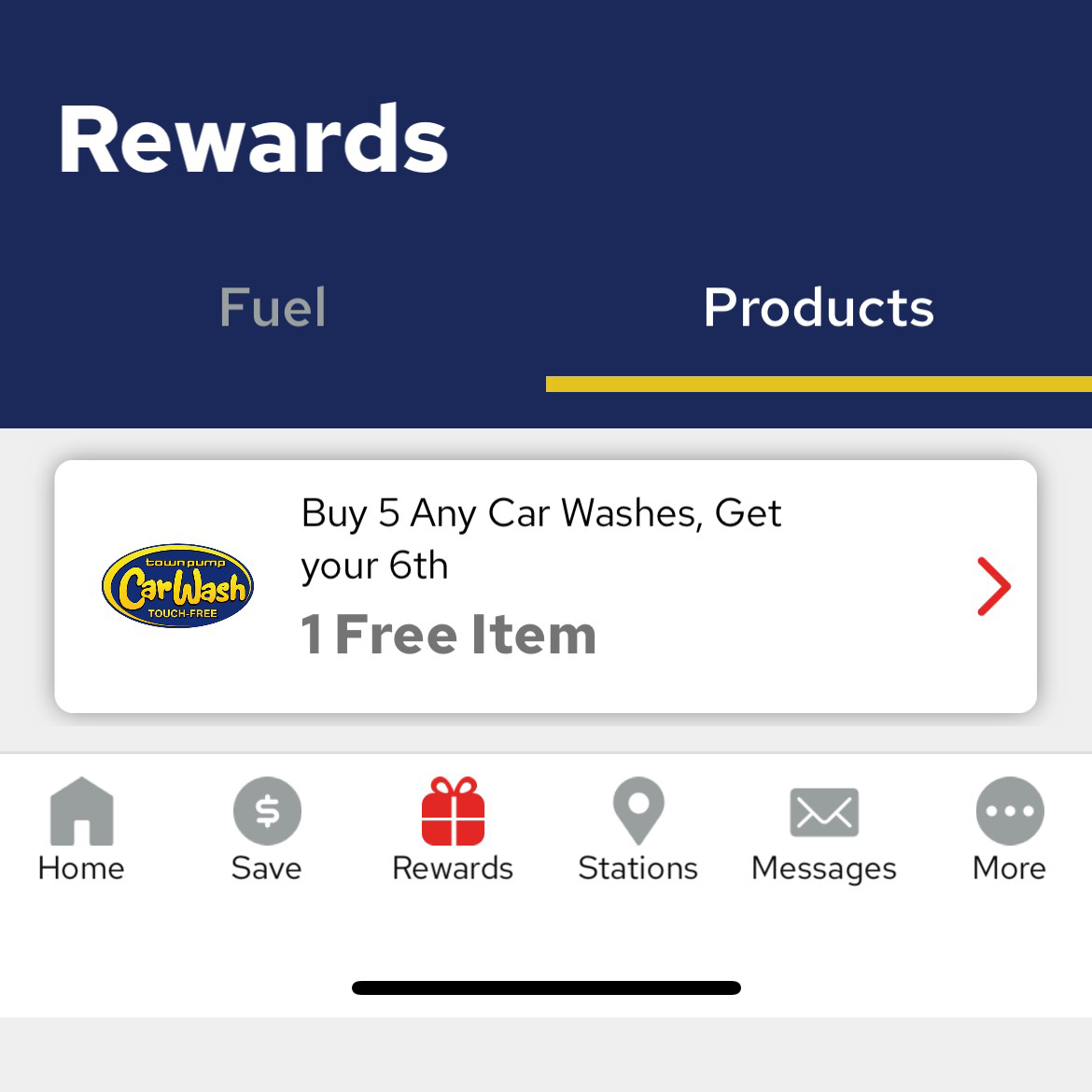Open the More menu tab
Image resolution: width=1092 pixels, height=1092 pixels.
point(1010,829)
